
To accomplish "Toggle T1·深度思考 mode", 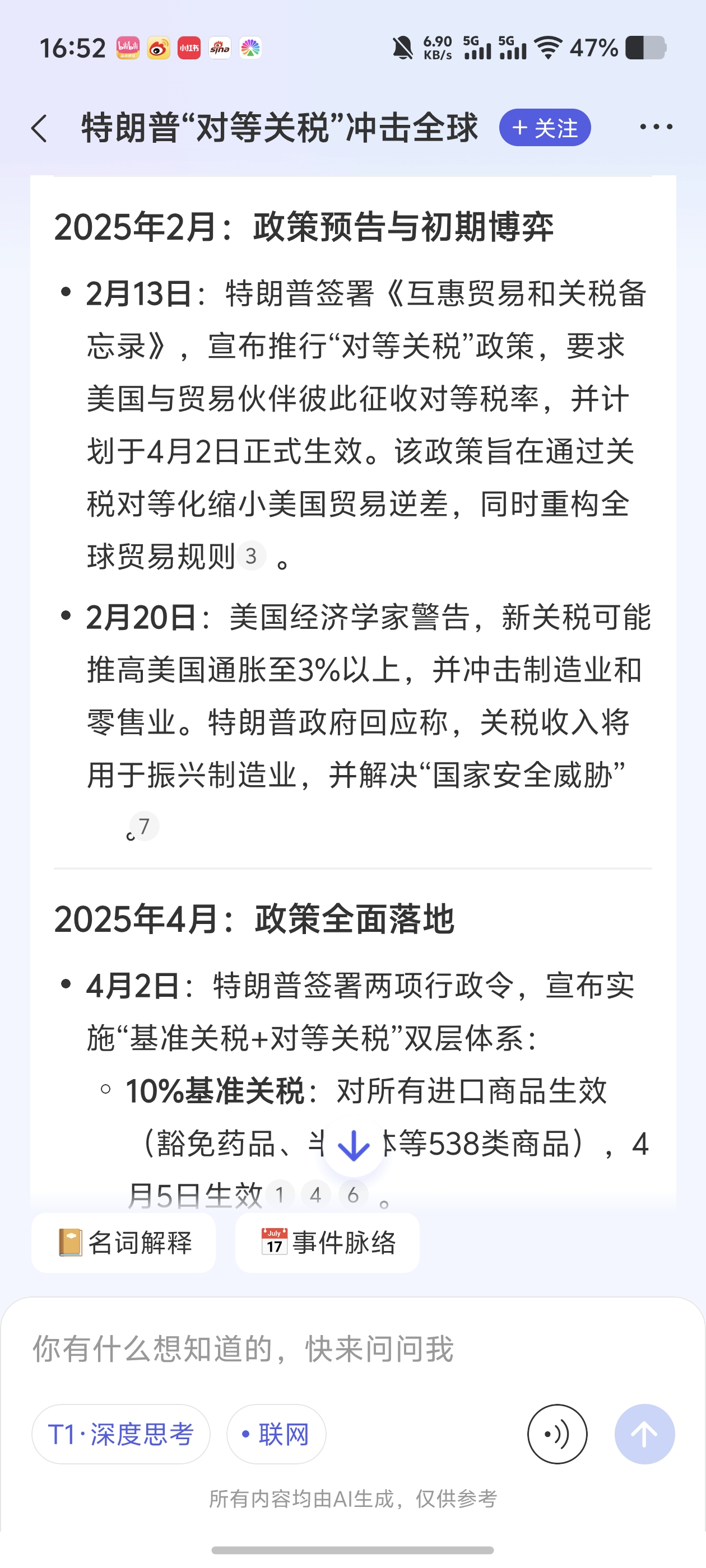I will 121,1434.
